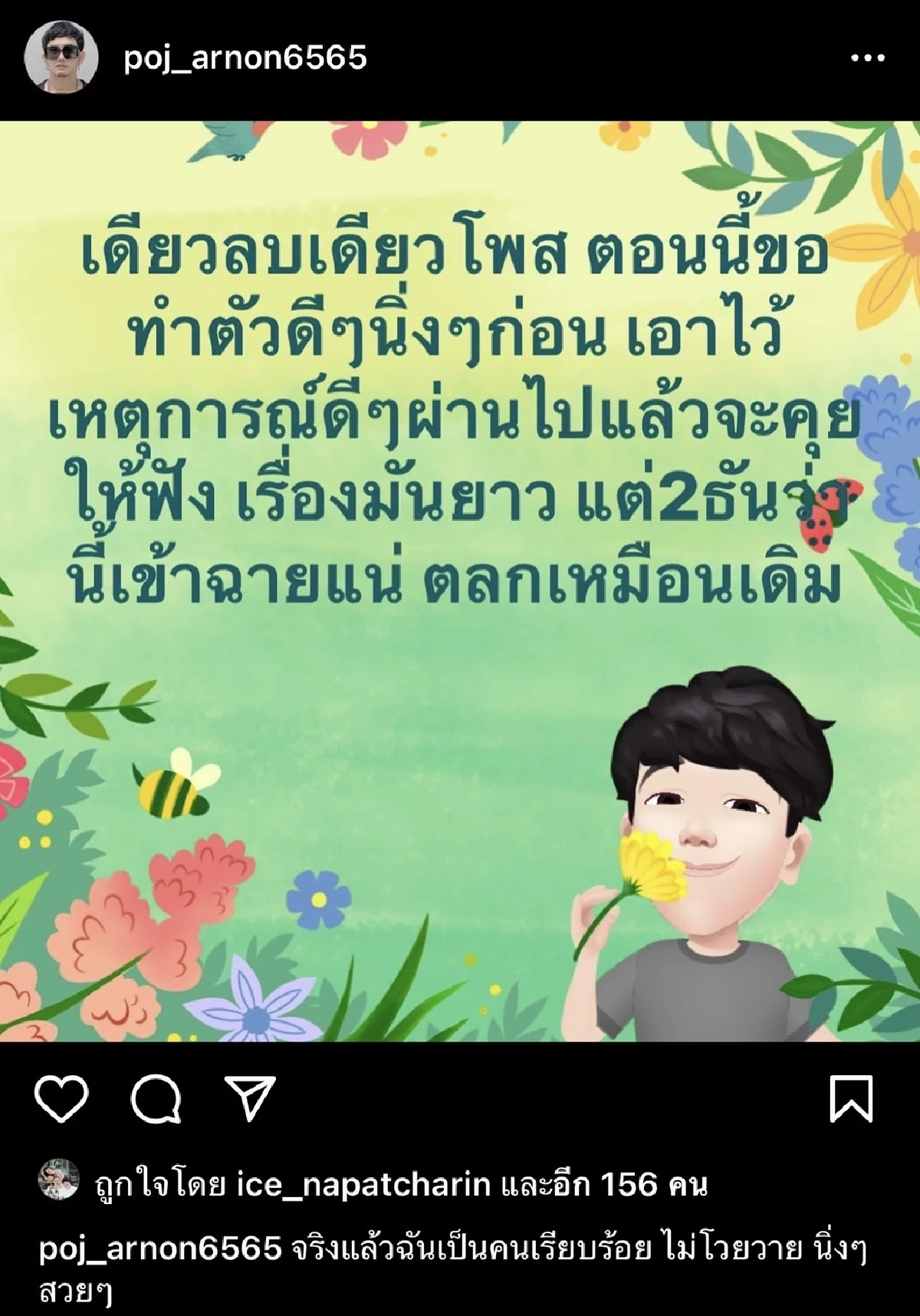Open ice_napatcharin's profile from the likes line

point(363,1186)
